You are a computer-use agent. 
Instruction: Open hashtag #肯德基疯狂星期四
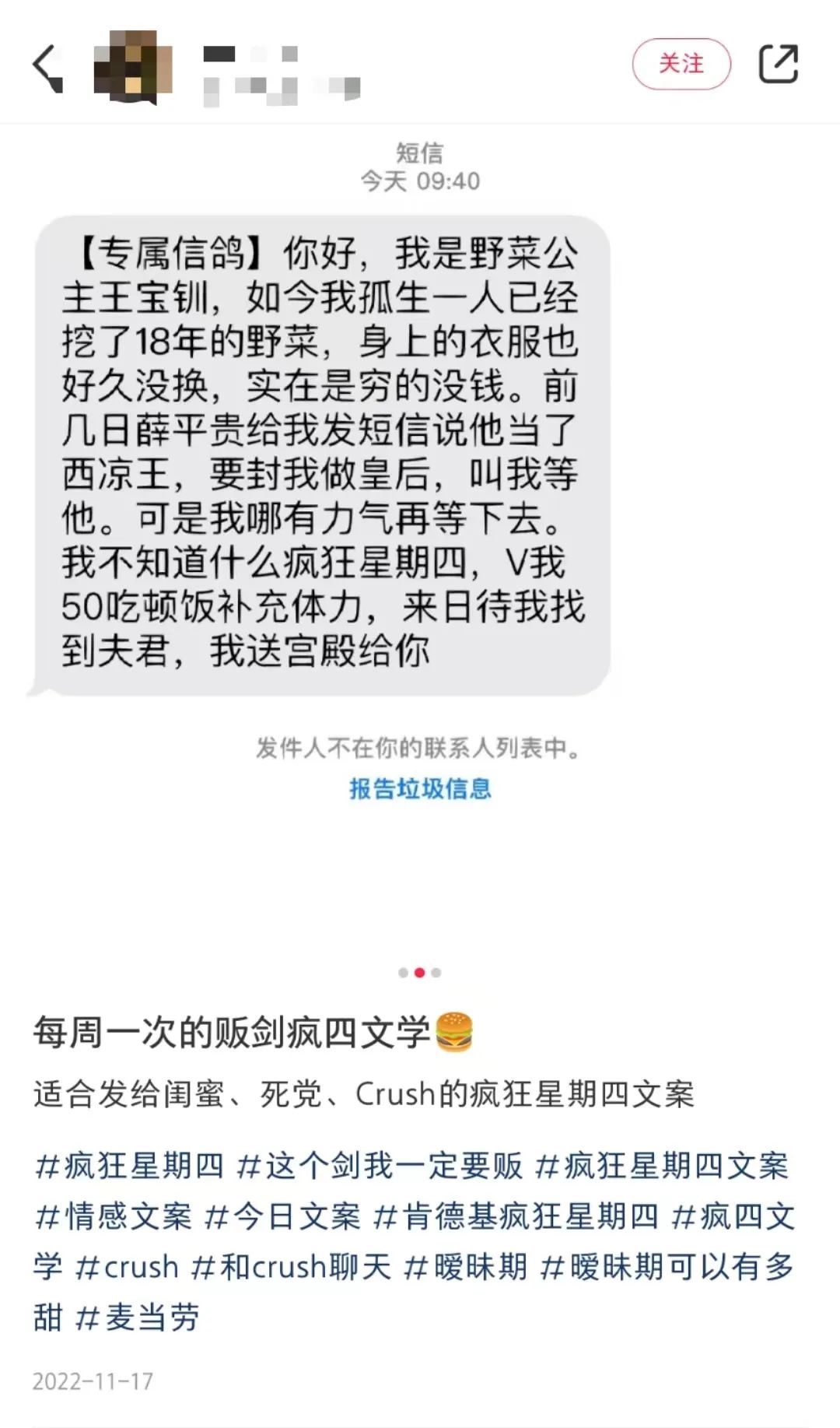tap(516, 1216)
